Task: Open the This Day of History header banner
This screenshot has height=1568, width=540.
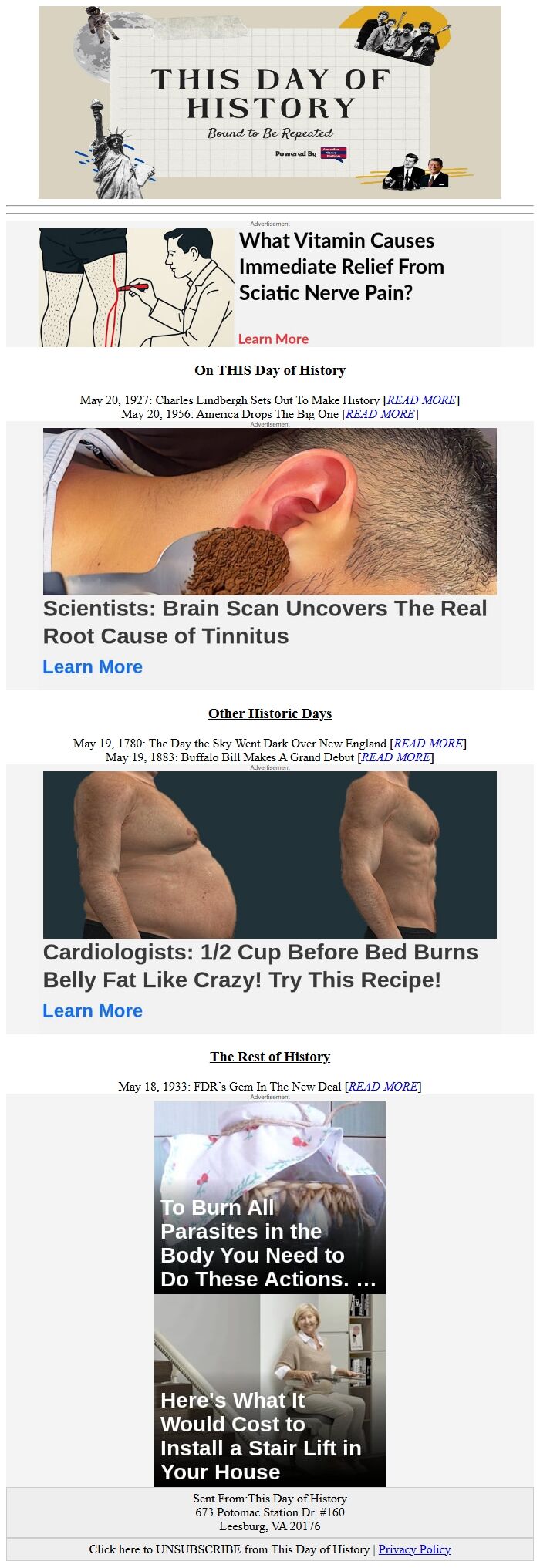Action: [x=270, y=103]
